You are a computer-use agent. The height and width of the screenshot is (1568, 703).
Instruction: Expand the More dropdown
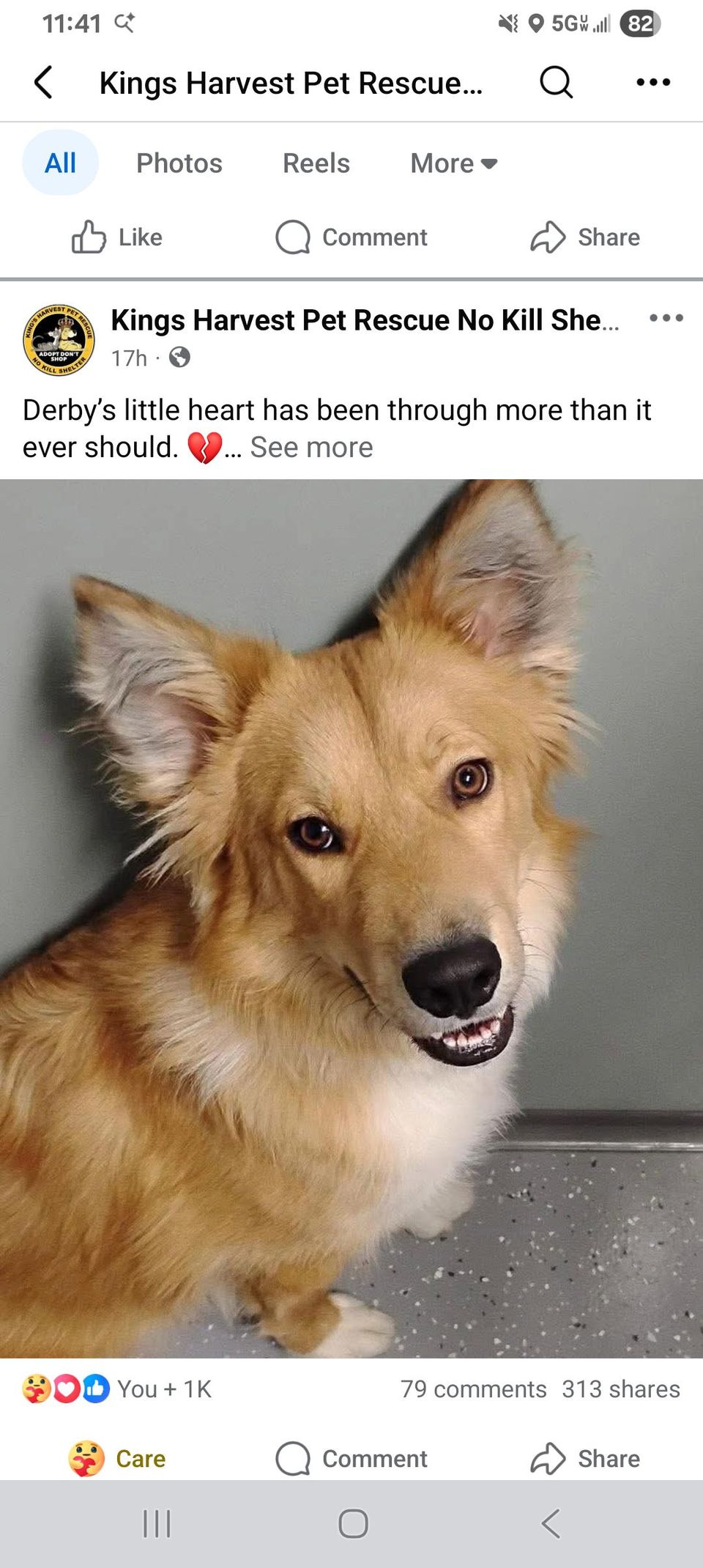coord(453,163)
